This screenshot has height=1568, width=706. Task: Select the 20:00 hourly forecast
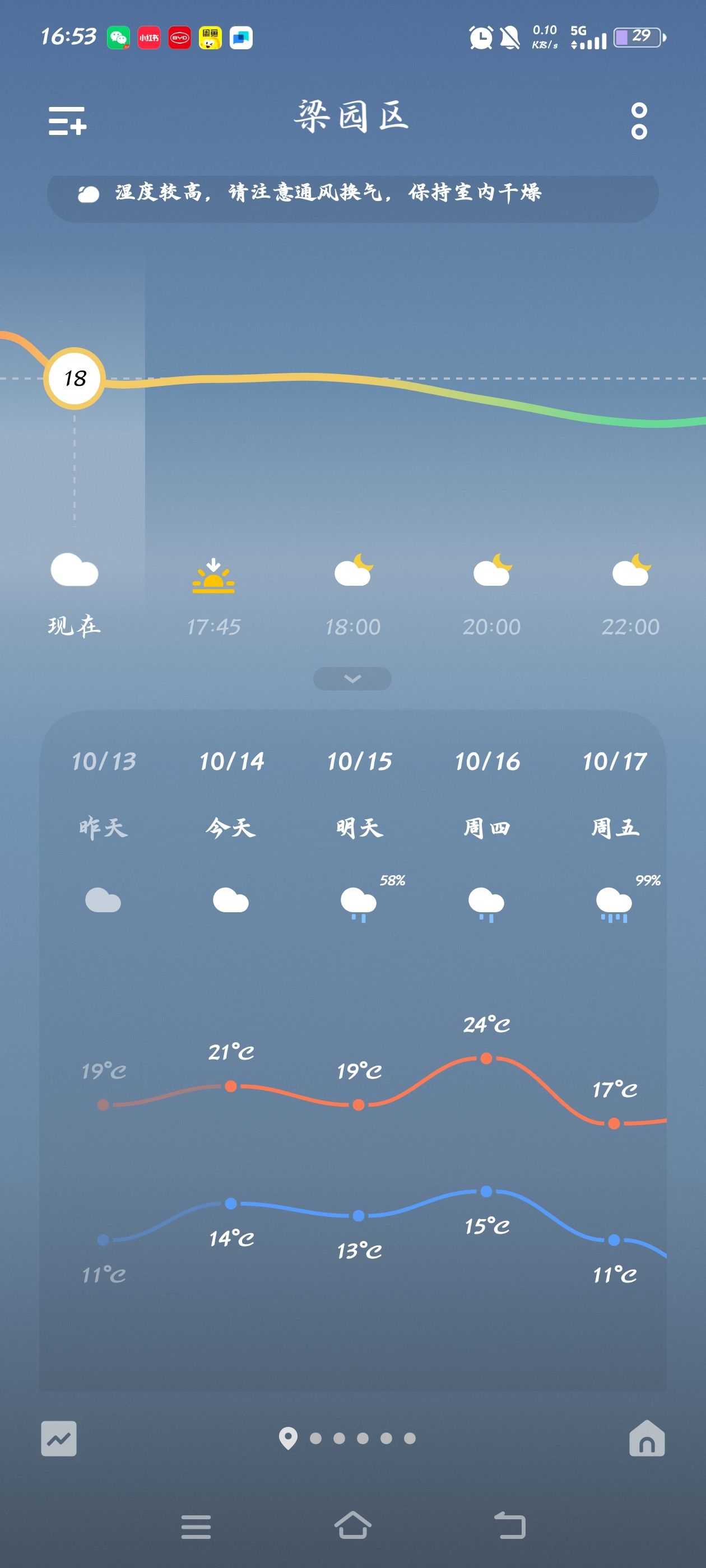point(491,594)
